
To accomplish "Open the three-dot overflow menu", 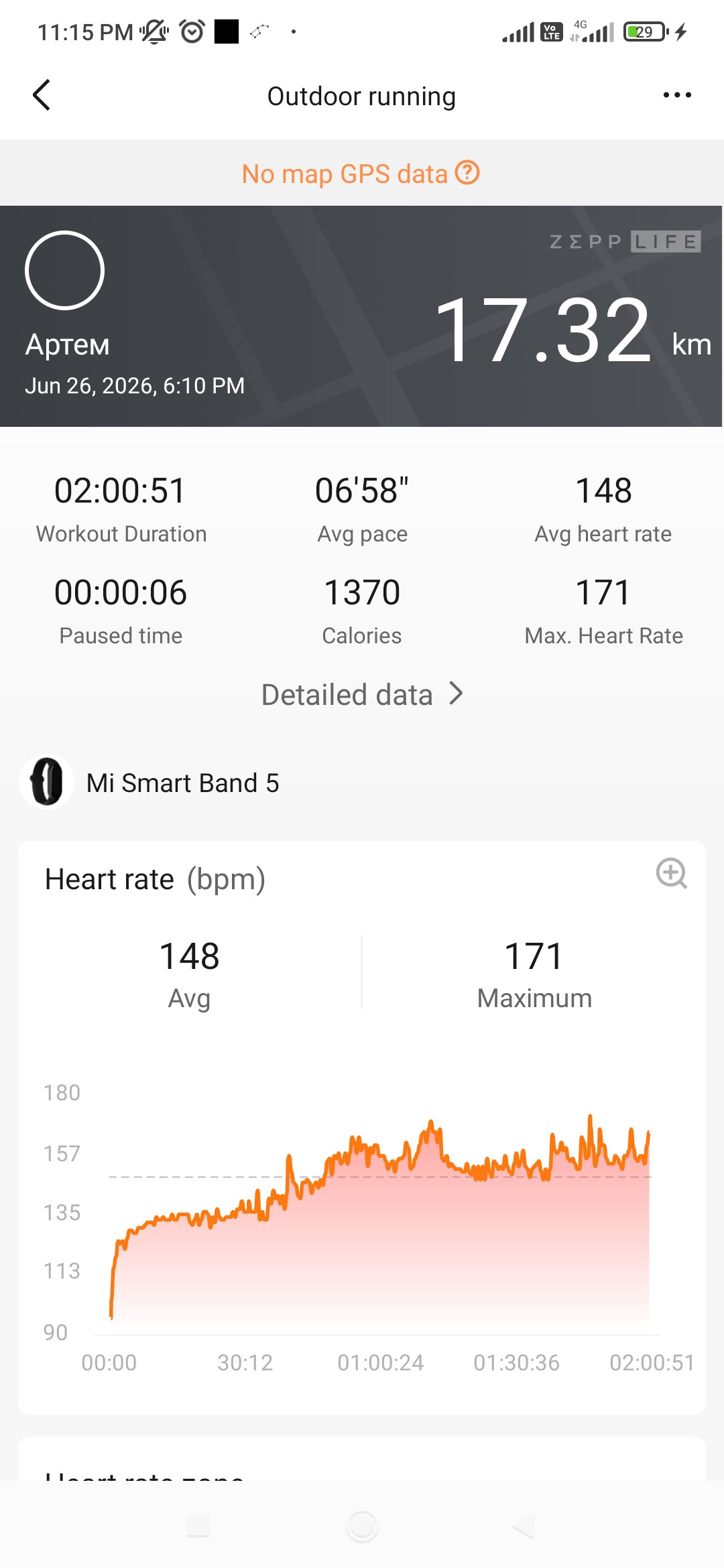I will (677, 95).
